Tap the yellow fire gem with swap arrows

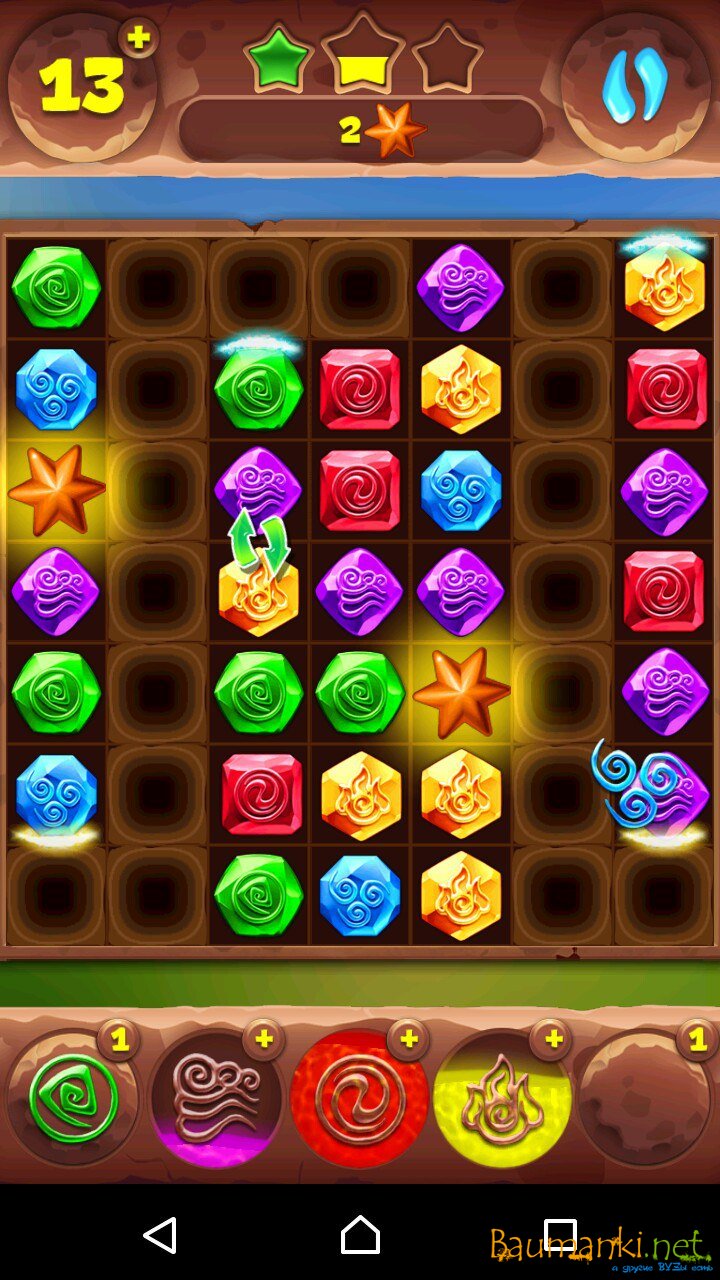[x=258, y=592]
